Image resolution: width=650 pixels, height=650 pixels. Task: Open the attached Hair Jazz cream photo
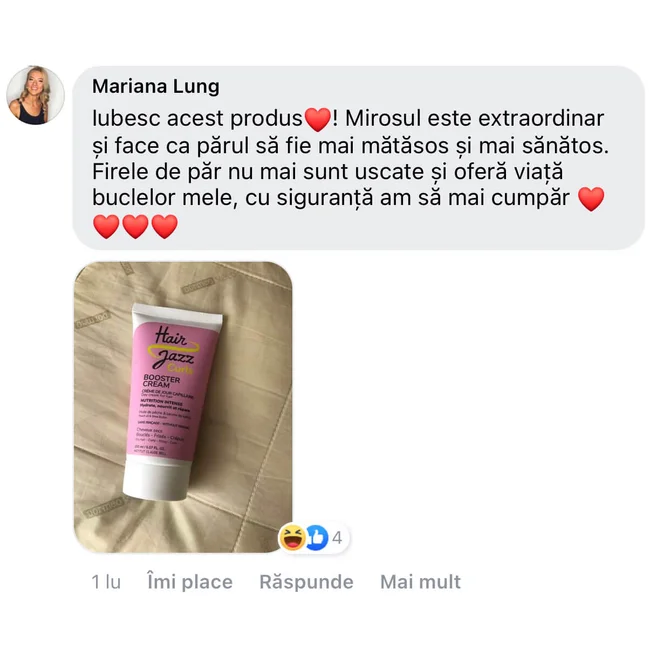(x=183, y=405)
